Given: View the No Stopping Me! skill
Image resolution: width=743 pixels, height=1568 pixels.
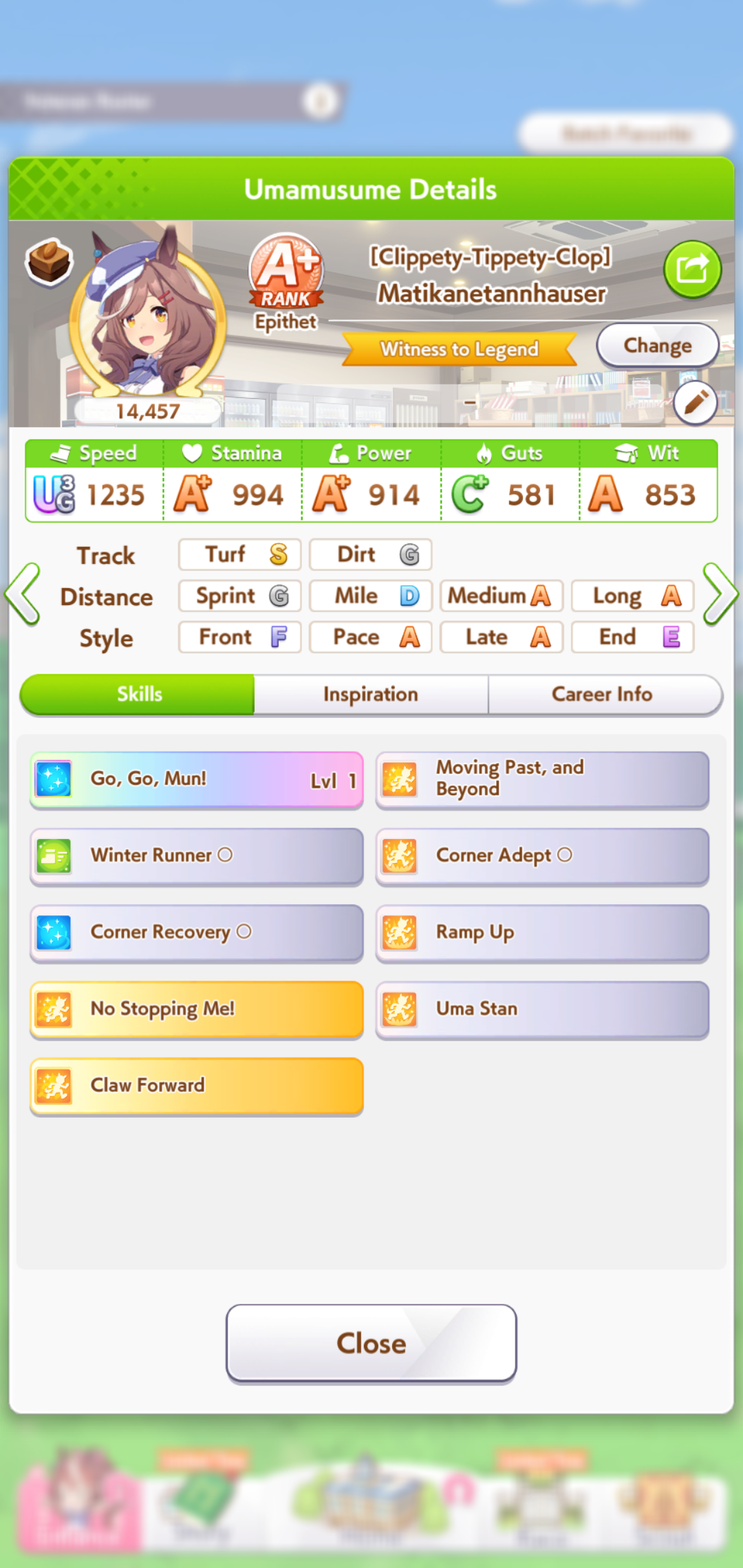Looking at the screenshot, I should (197, 1010).
